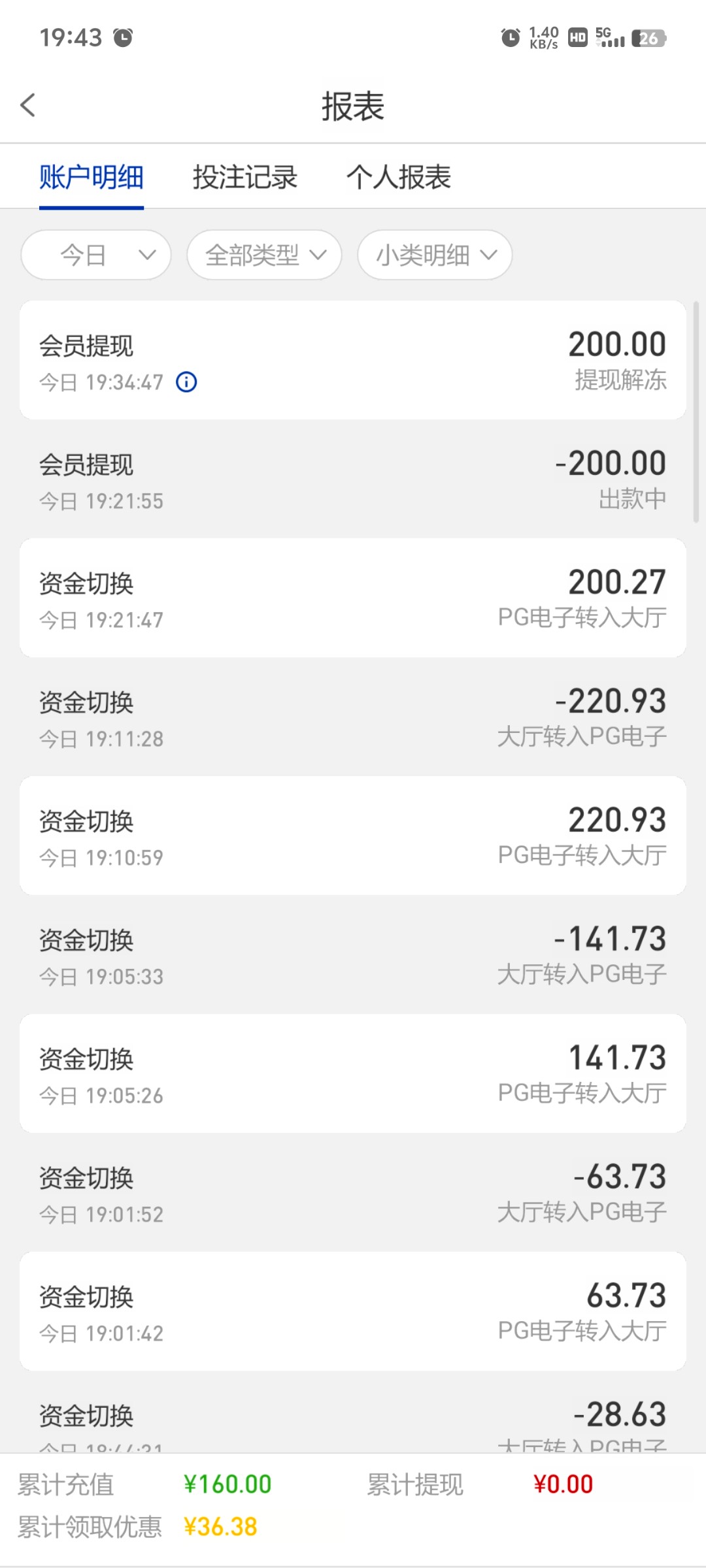
Task: Go back from the 报表 page
Action: coord(28,105)
